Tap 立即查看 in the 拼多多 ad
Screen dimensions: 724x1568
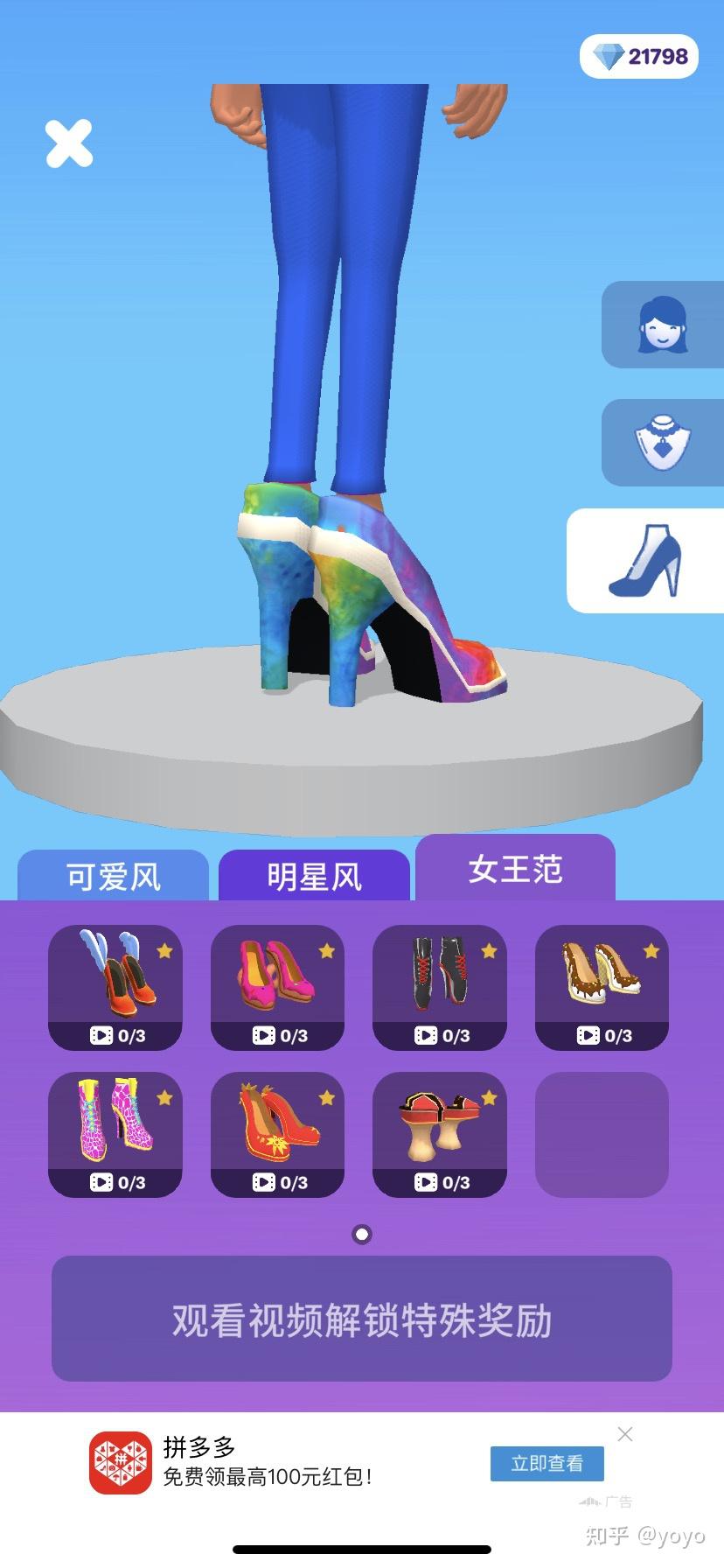(x=546, y=1463)
